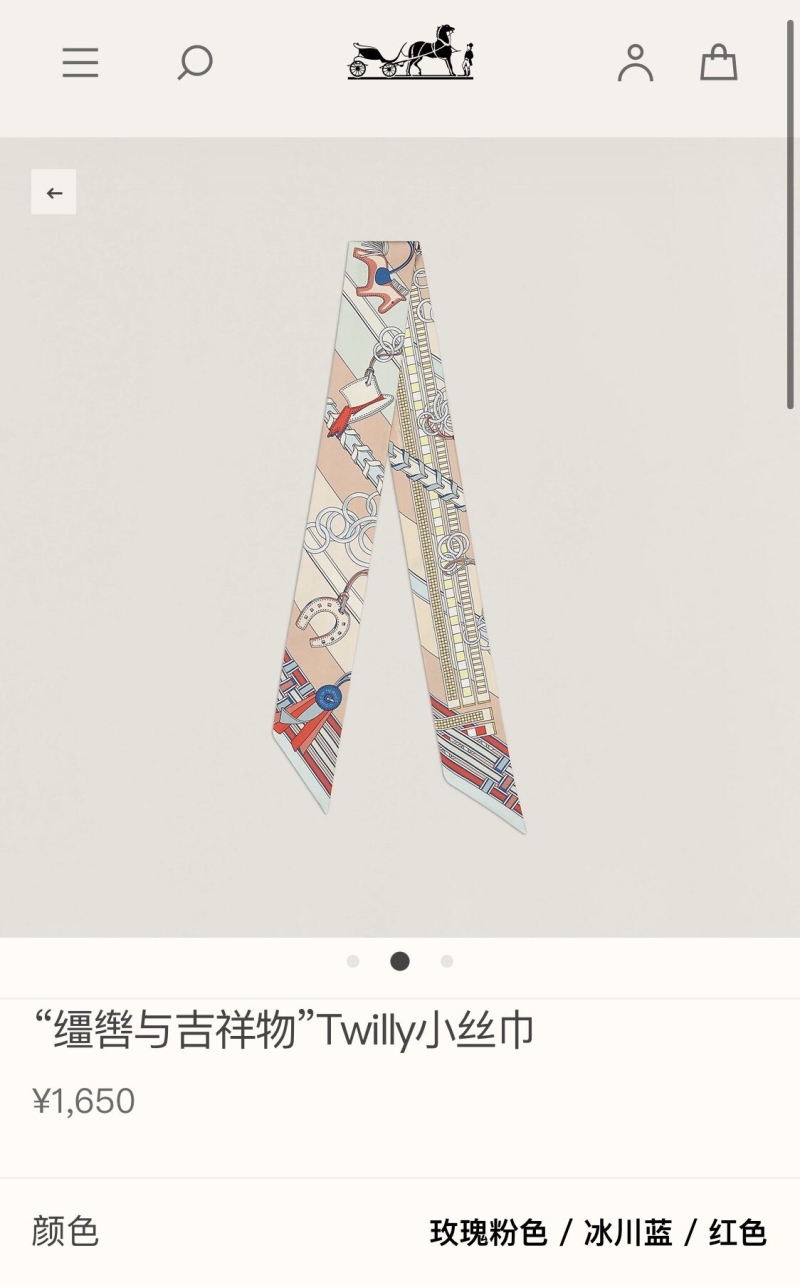Open the account profile icon

(x=635, y=63)
